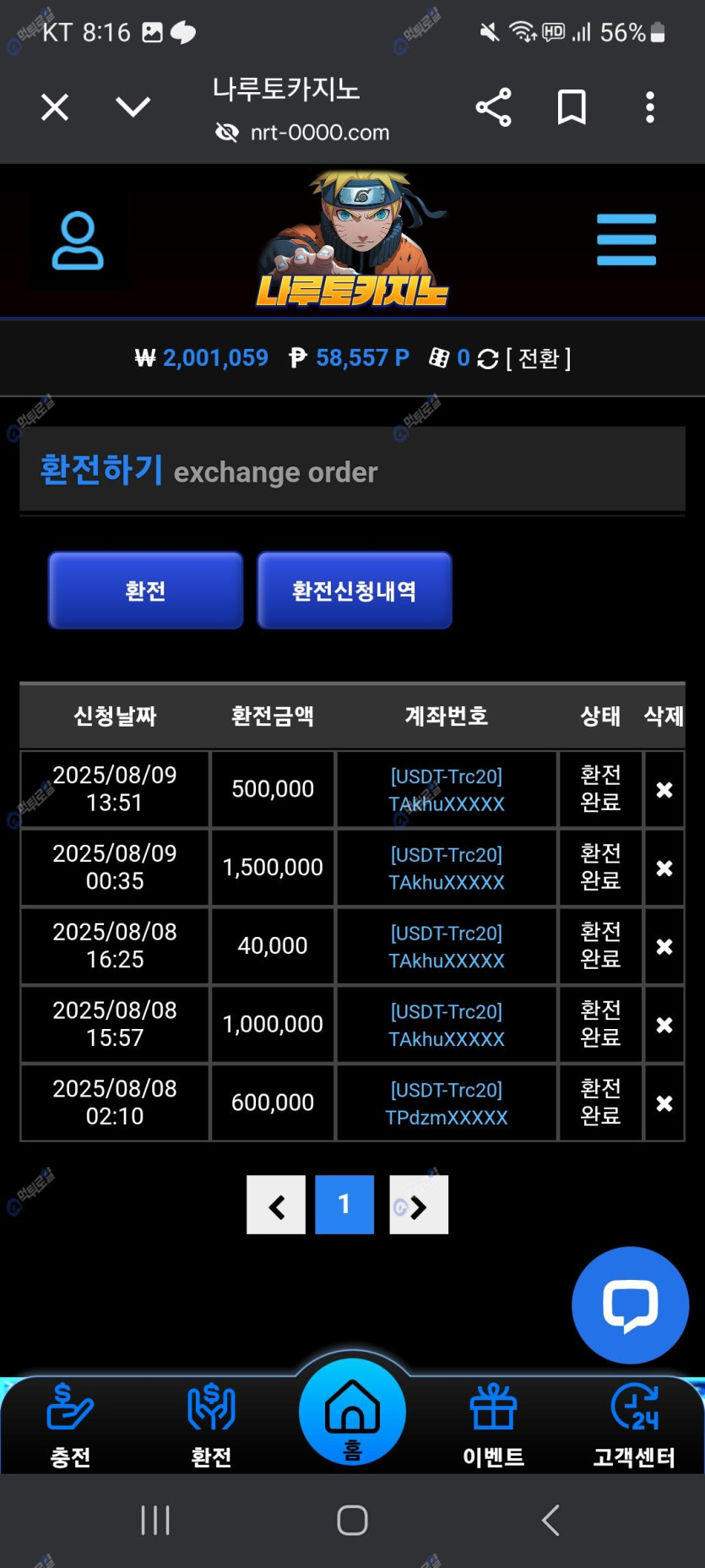Select the 환전 button
Image resolution: width=705 pixels, height=1568 pixels.
pos(145,591)
